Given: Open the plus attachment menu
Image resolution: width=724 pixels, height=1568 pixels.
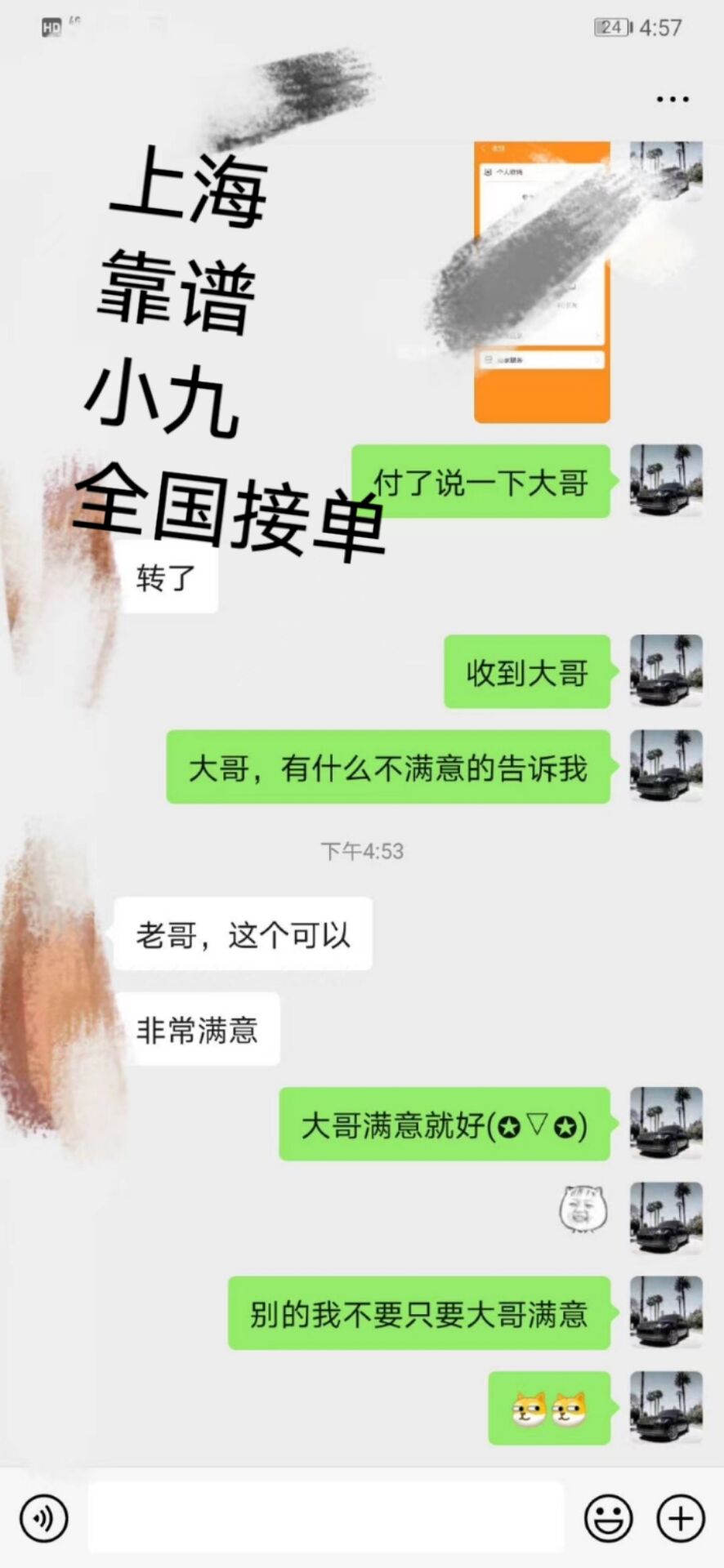Looking at the screenshot, I should pos(681,1518).
